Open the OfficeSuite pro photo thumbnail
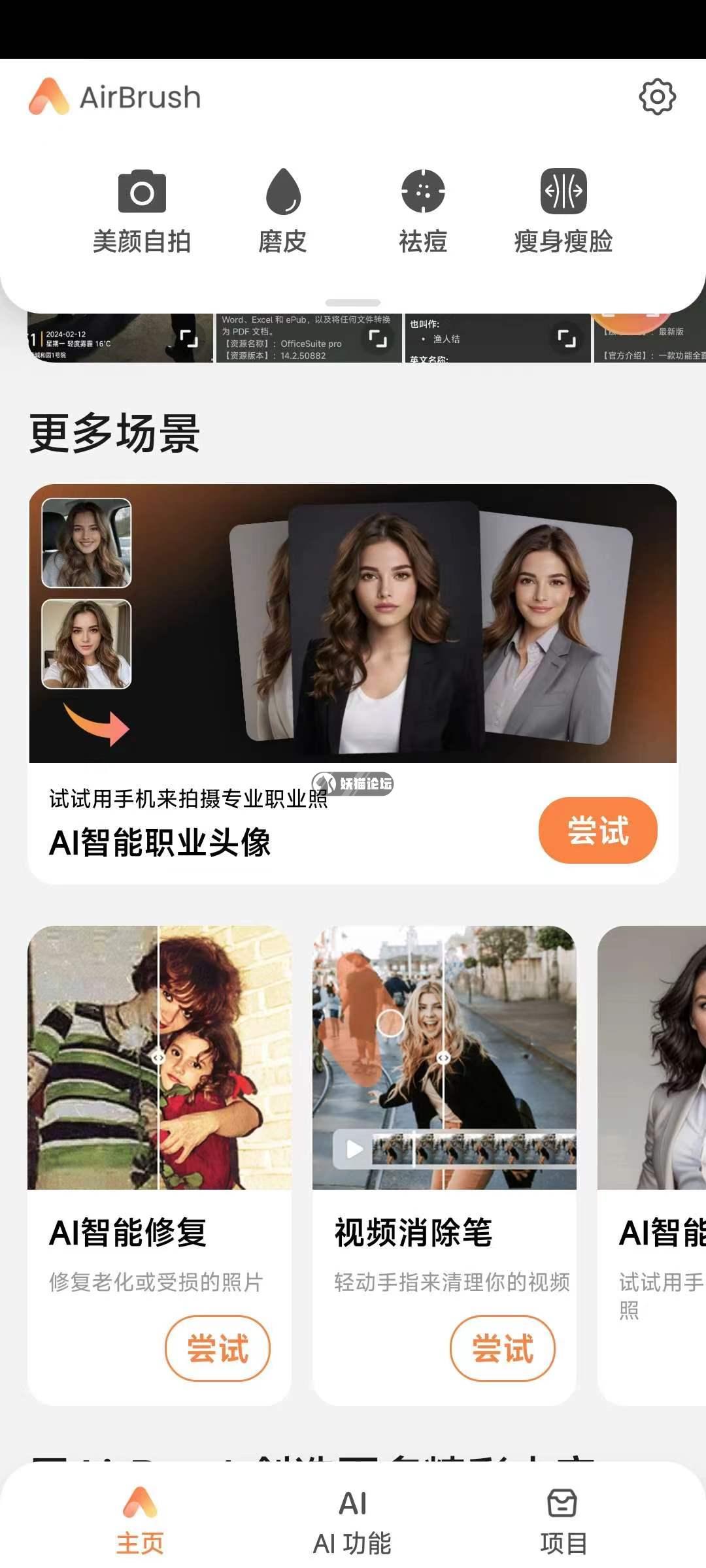706x1568 pixels. 307,338
